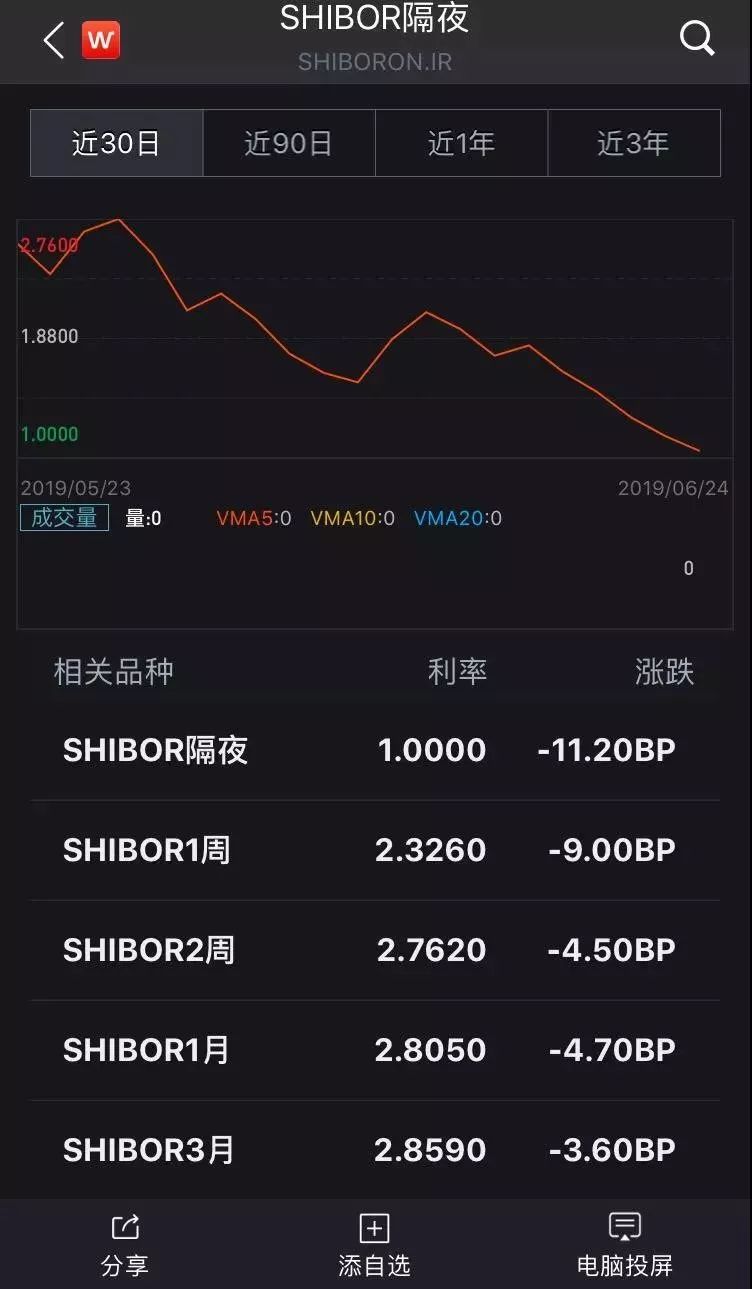
Task: Toggle the 量:0 volume readout
Action: click(x=144, y=518)
